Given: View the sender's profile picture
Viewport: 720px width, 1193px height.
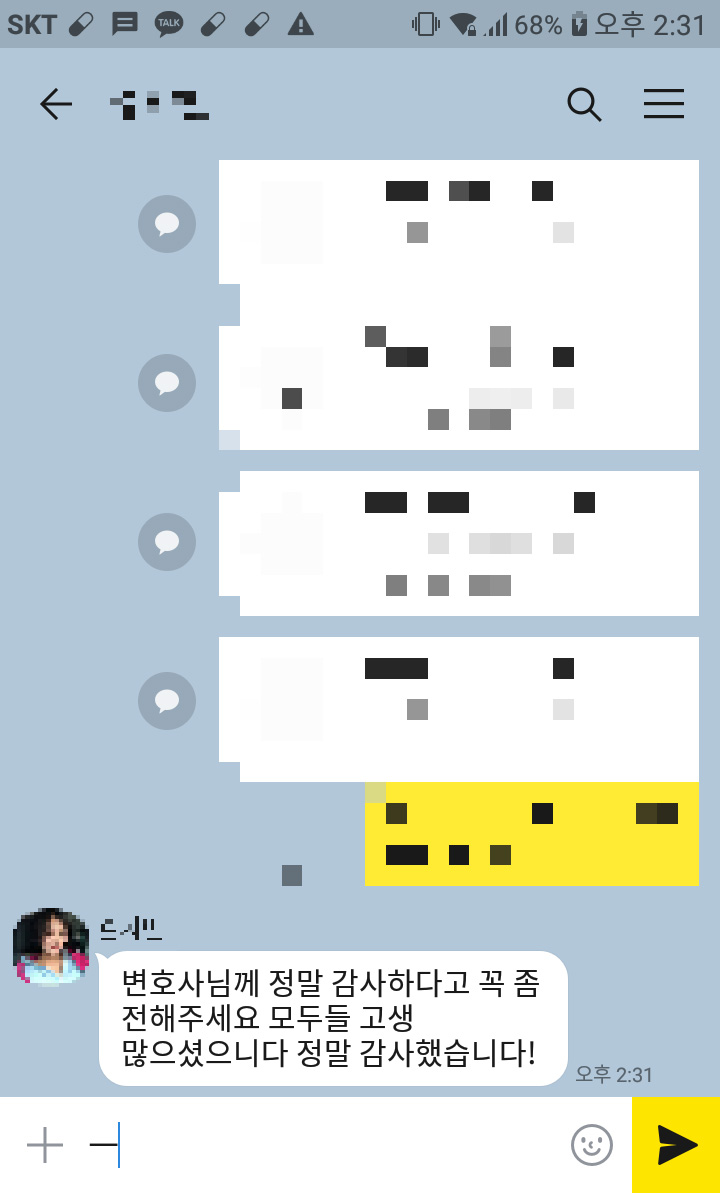Looking at the screenshot, I should point(50,947).
